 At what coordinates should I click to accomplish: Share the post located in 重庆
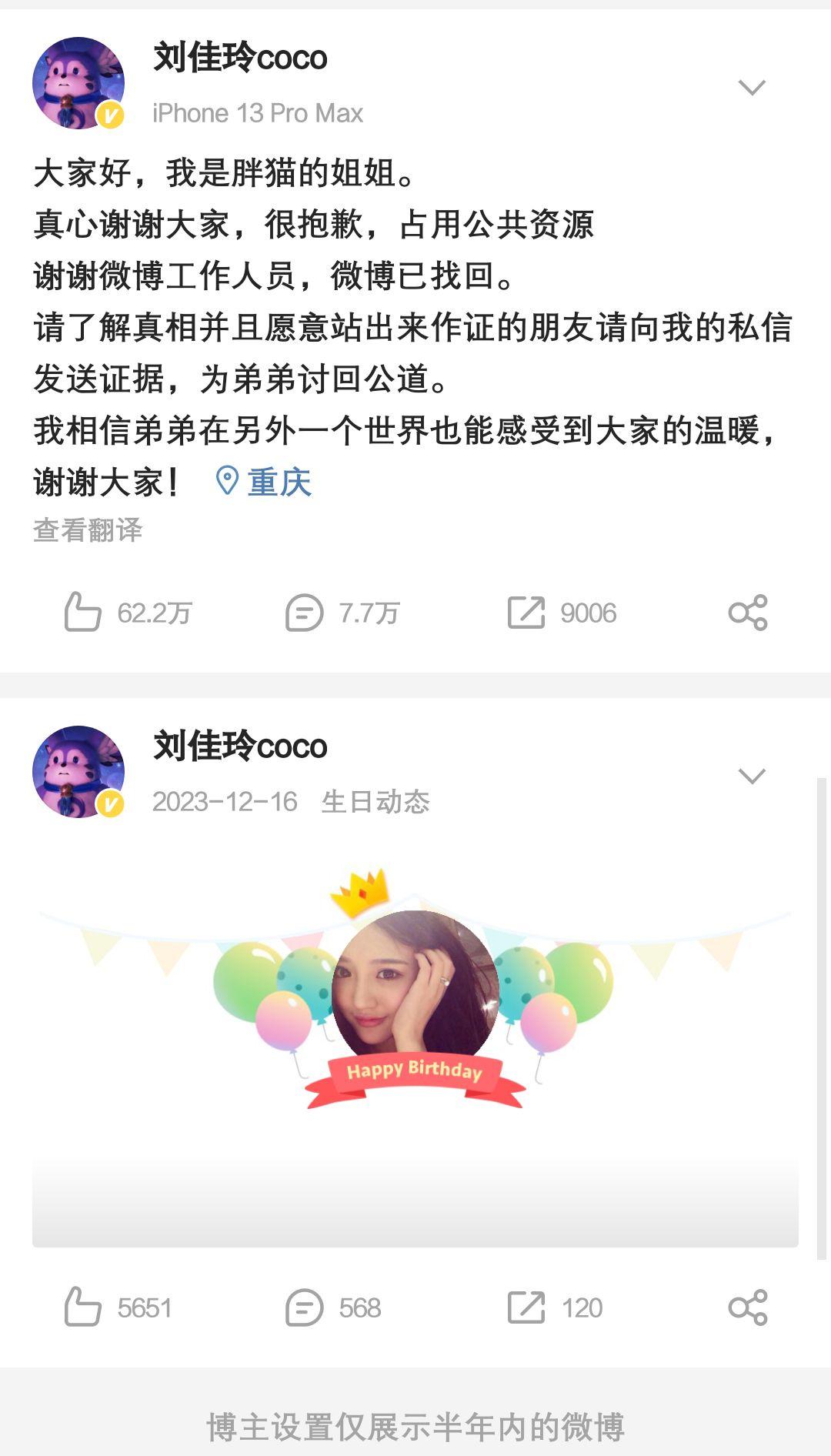pyautogui.click(x=748, y=613)
